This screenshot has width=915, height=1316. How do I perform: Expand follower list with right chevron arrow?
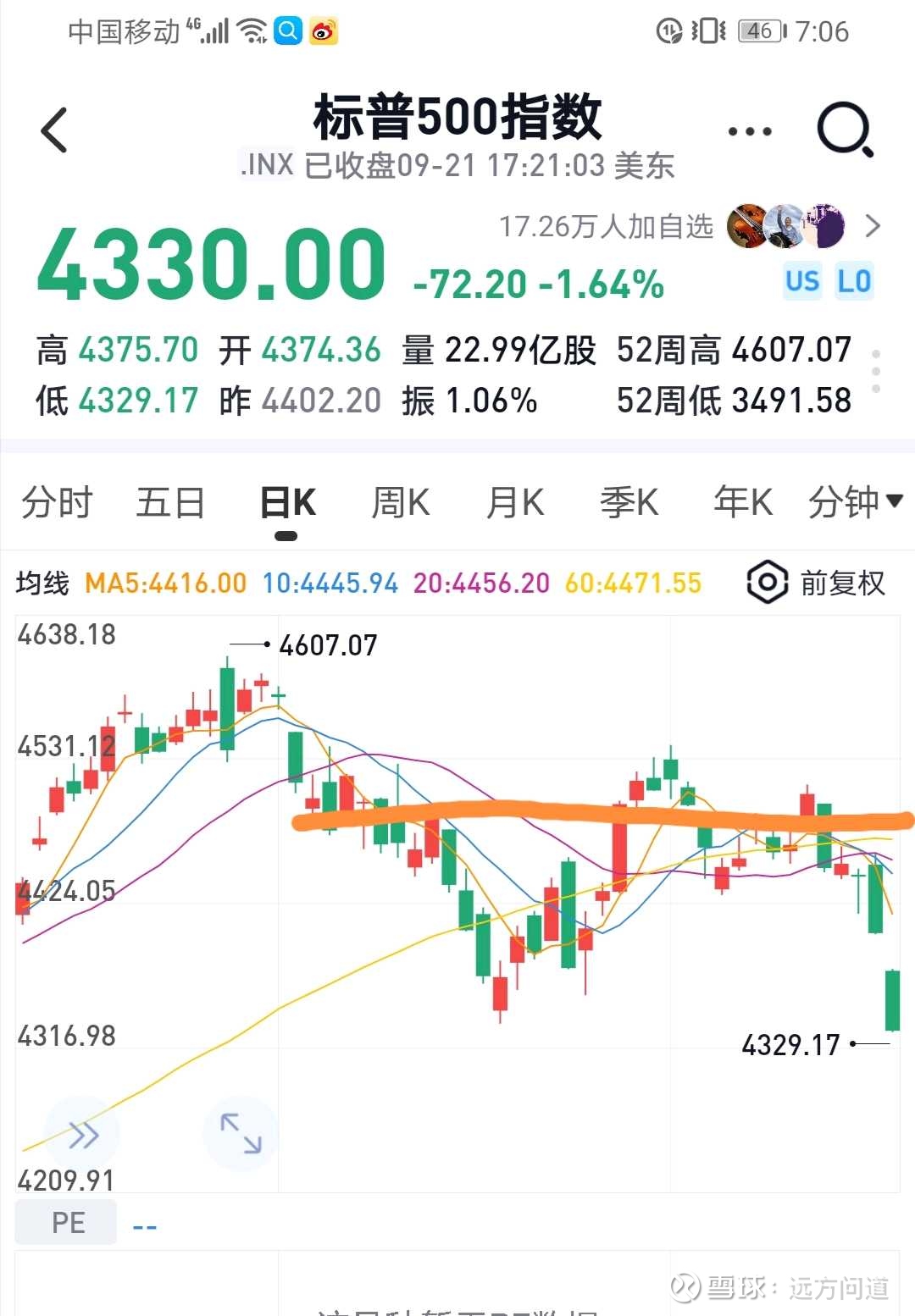point(873,226)
